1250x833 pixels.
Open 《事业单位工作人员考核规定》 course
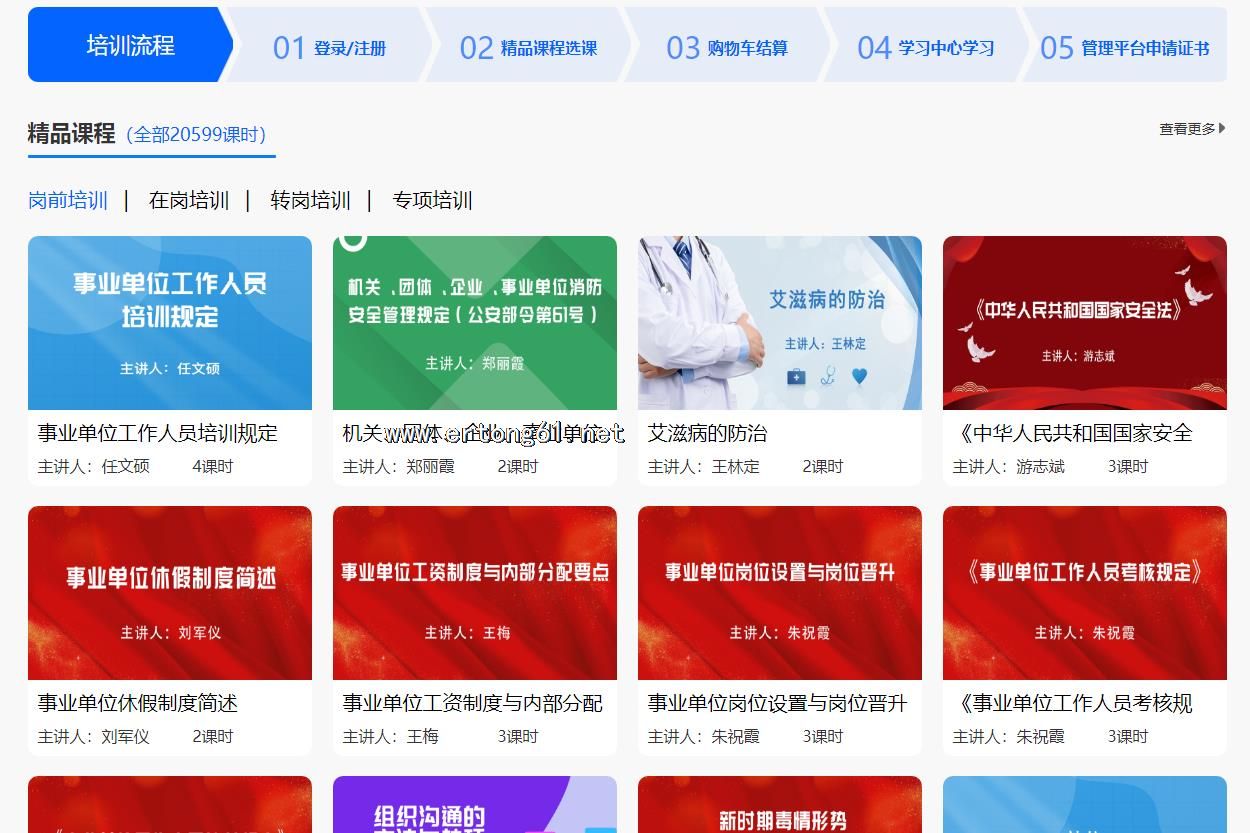[1085, 593]
